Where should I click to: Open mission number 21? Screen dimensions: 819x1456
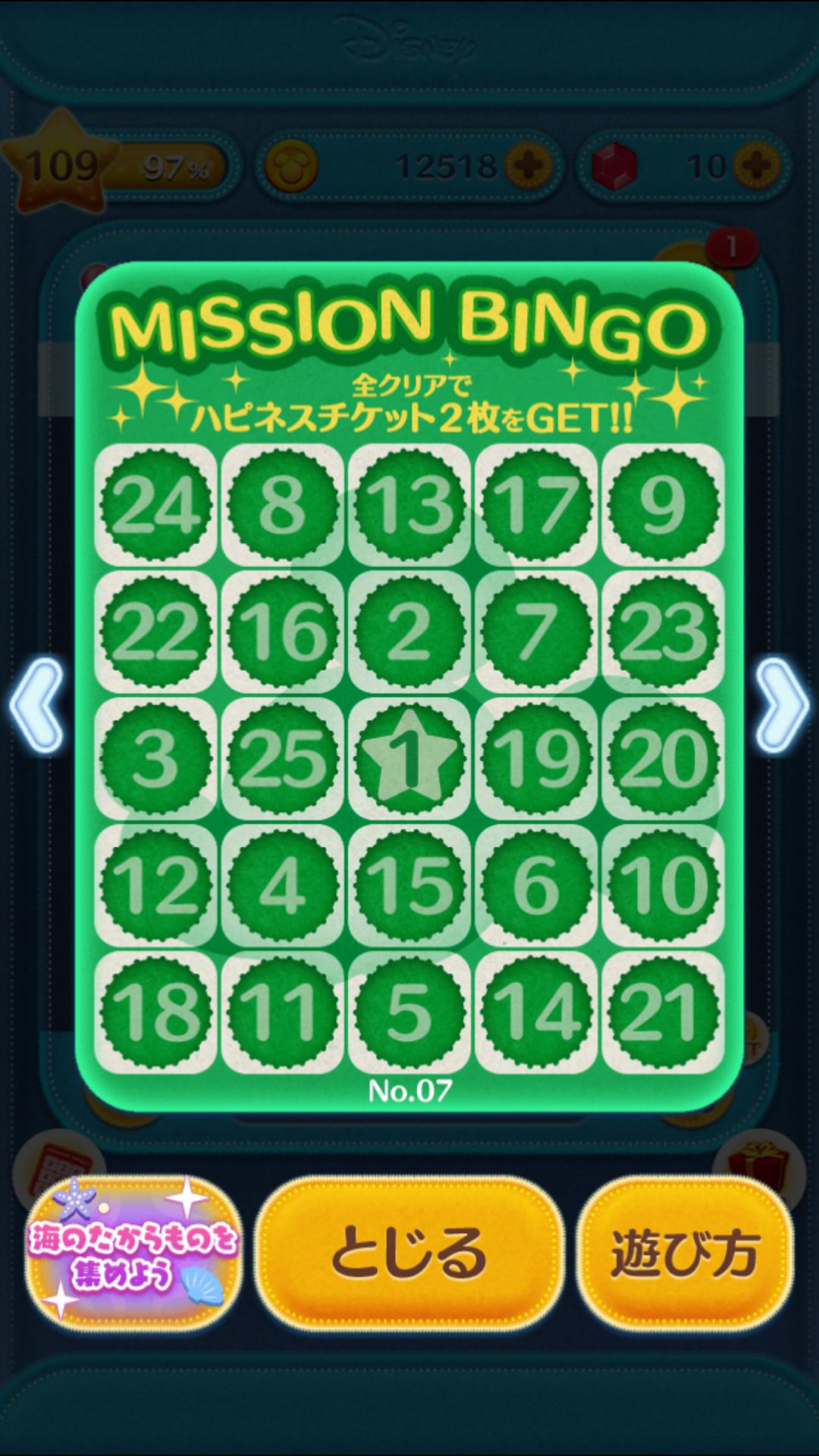click(x=663, y=1012)
